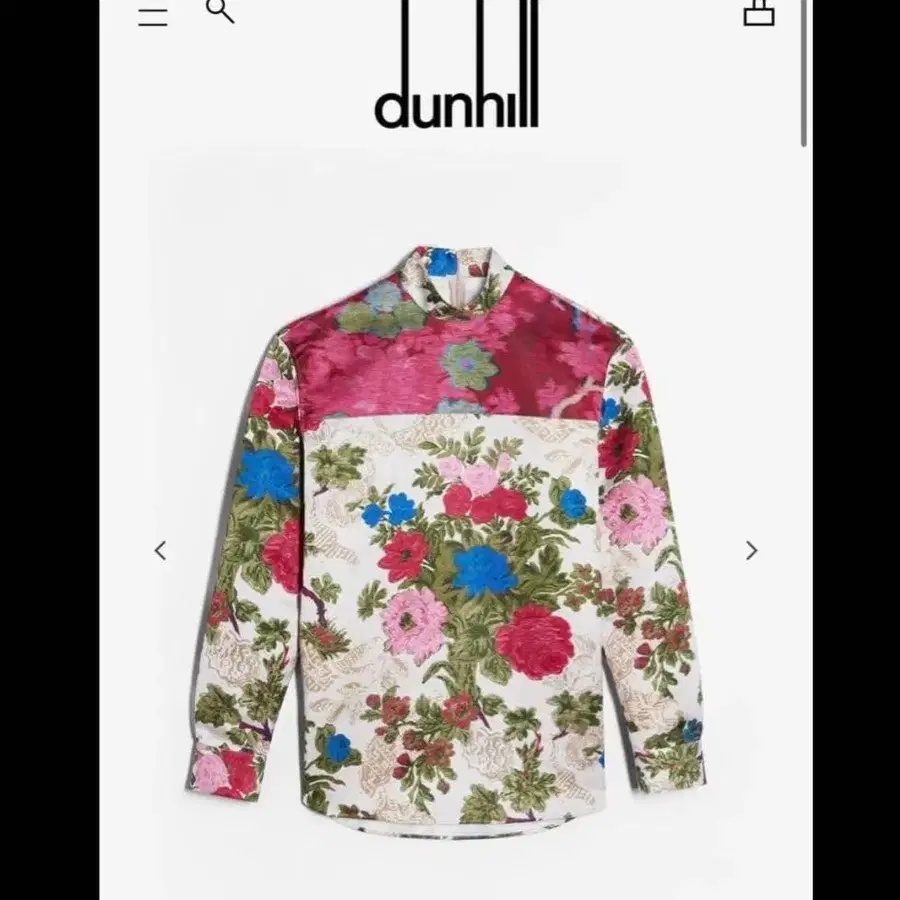
Task: Open the search magnifier
Action: [220, 11]
